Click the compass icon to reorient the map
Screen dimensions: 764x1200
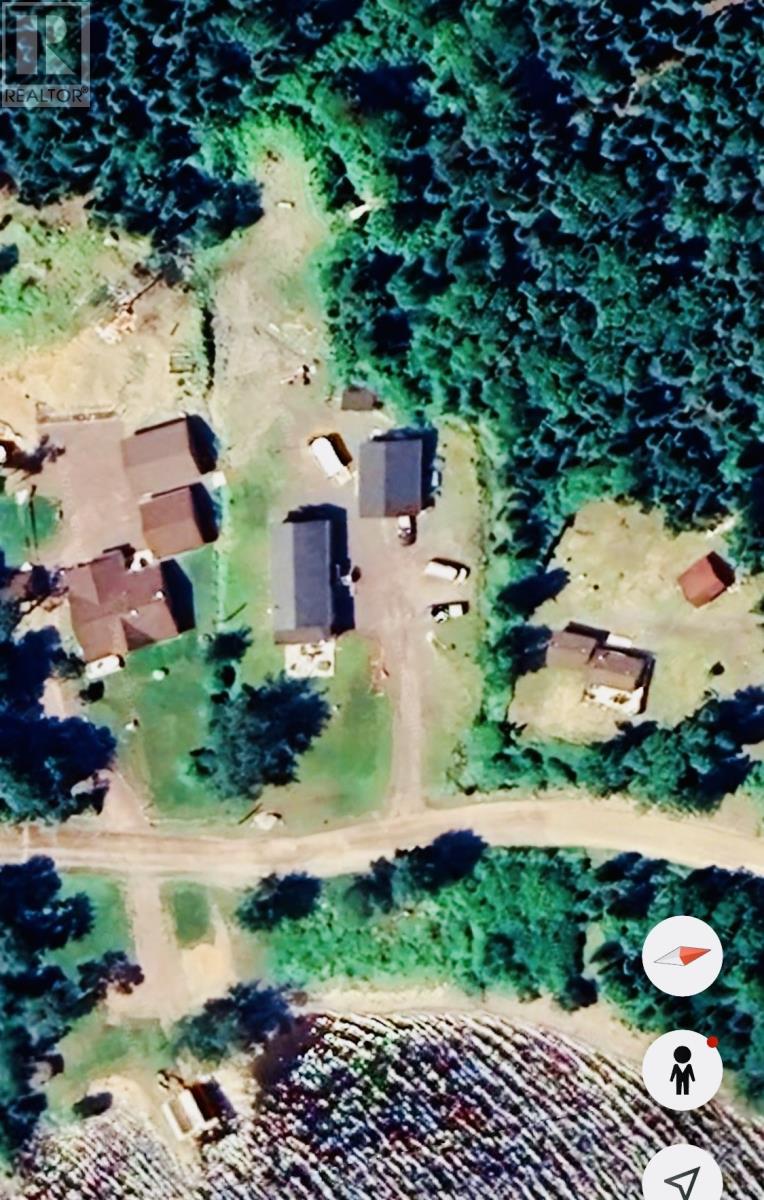pyautogui.click(x=684, y=956)
